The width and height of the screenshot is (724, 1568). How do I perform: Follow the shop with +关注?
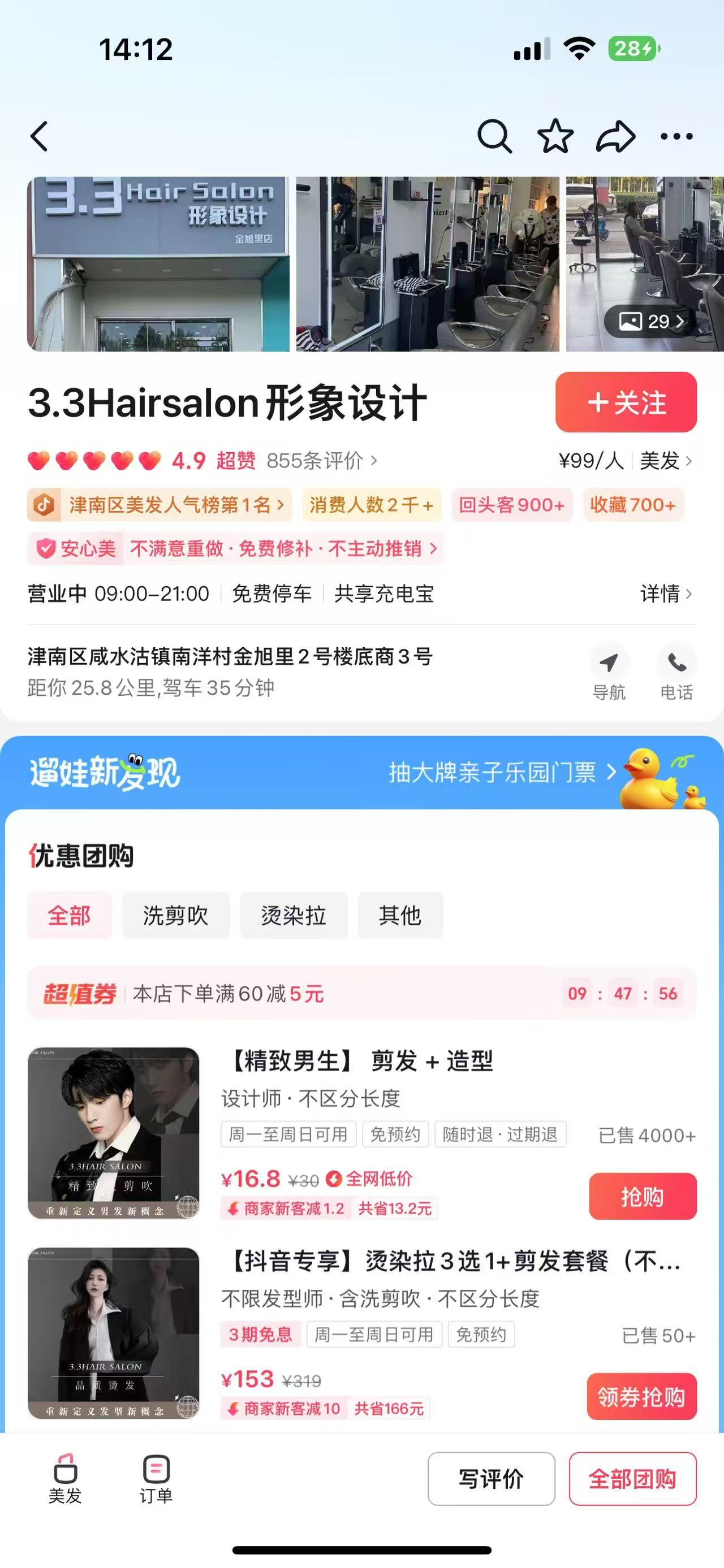(x=626, y=402)
